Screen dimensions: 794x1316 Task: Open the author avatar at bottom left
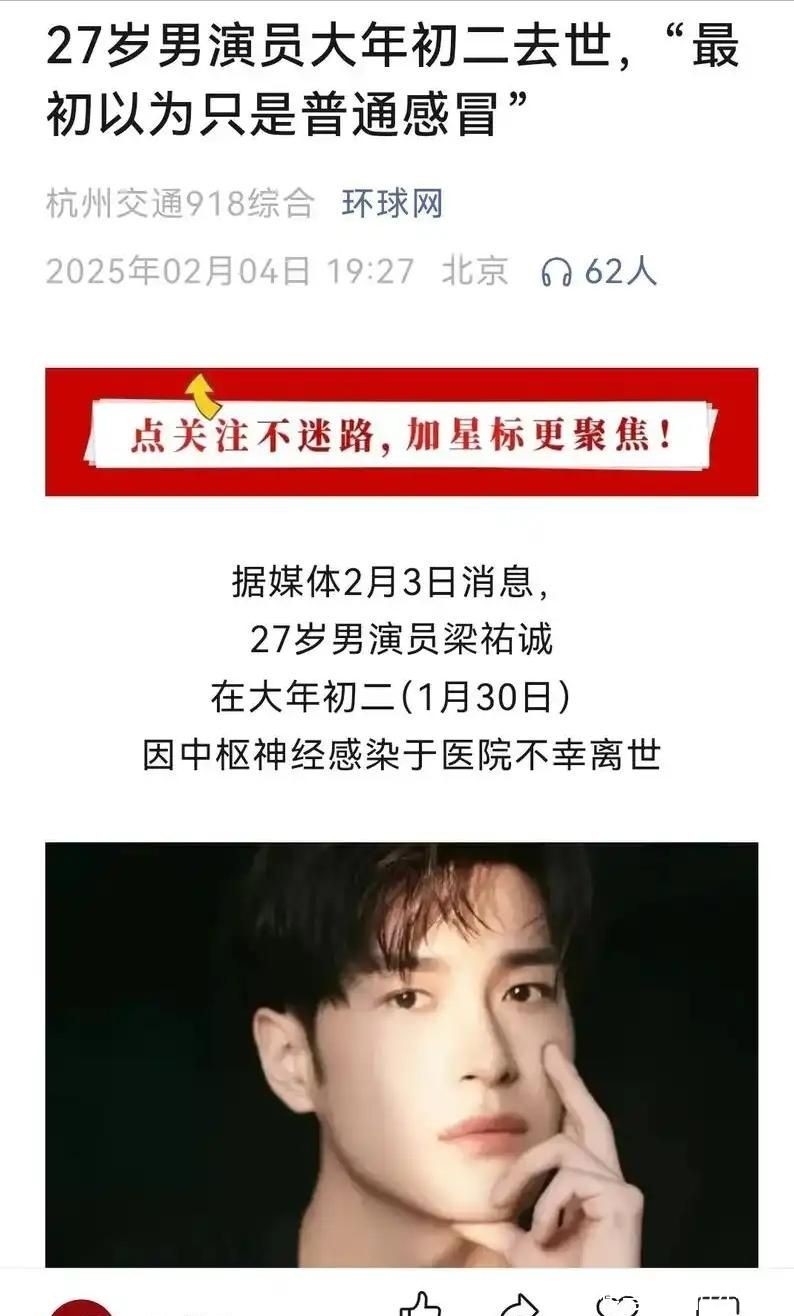[81, 1307]
